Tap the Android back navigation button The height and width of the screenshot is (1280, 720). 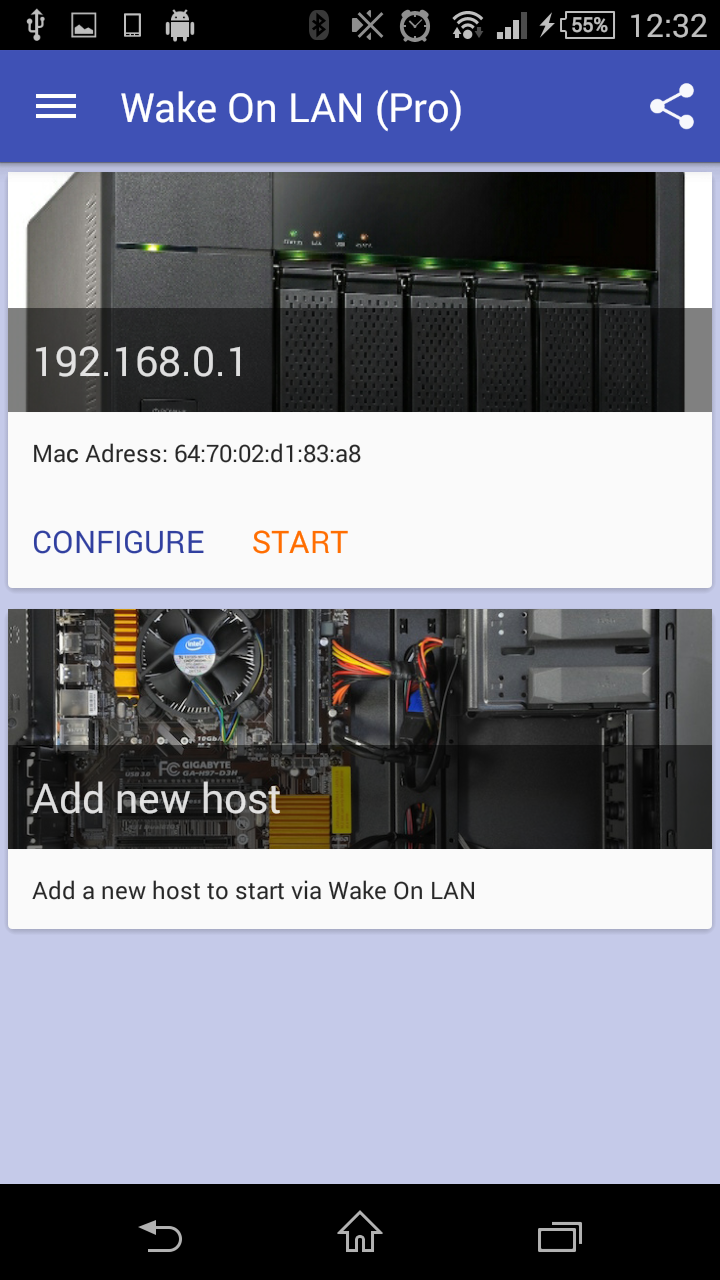[161, 1236]
